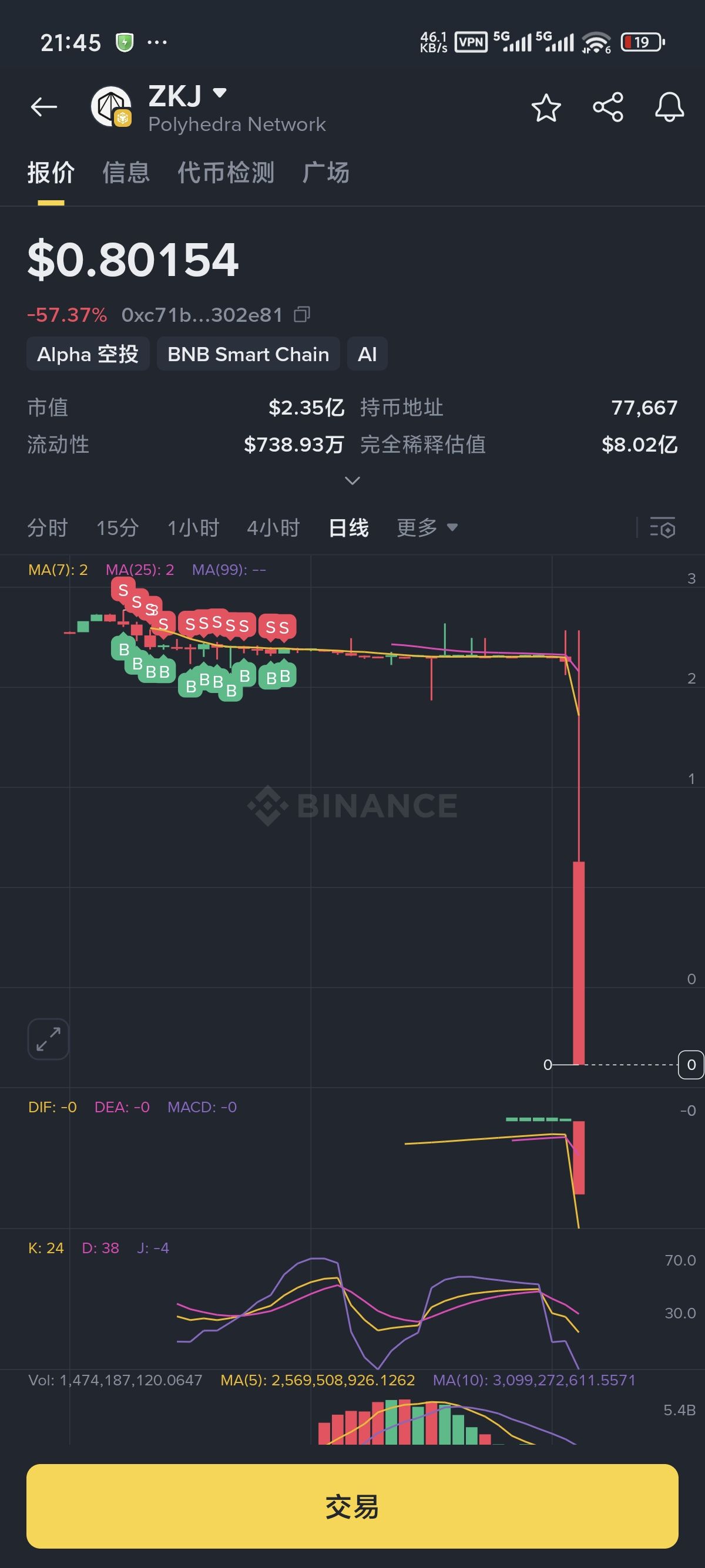This screenshot has width=705, height=1568.
Task: Go back using the arrow
Action: [x=44, y=107]
